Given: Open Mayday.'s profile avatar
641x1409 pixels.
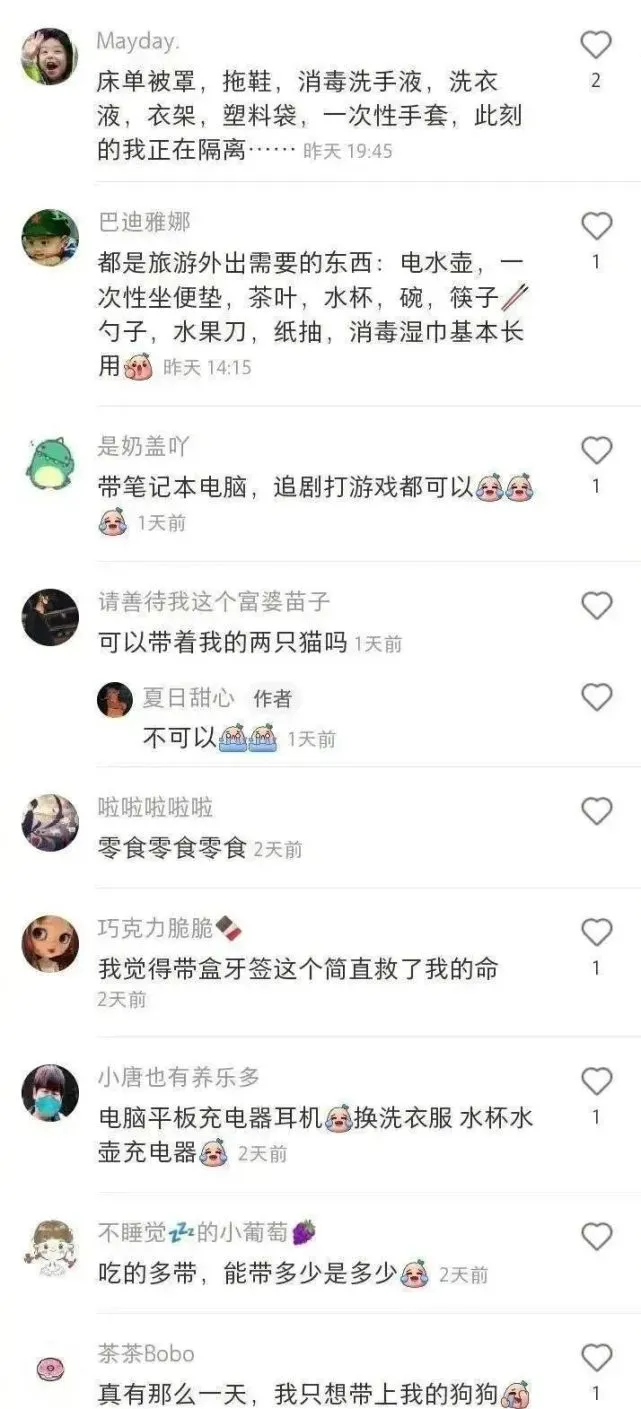Looking at the screenshot, I should (50, 57).
